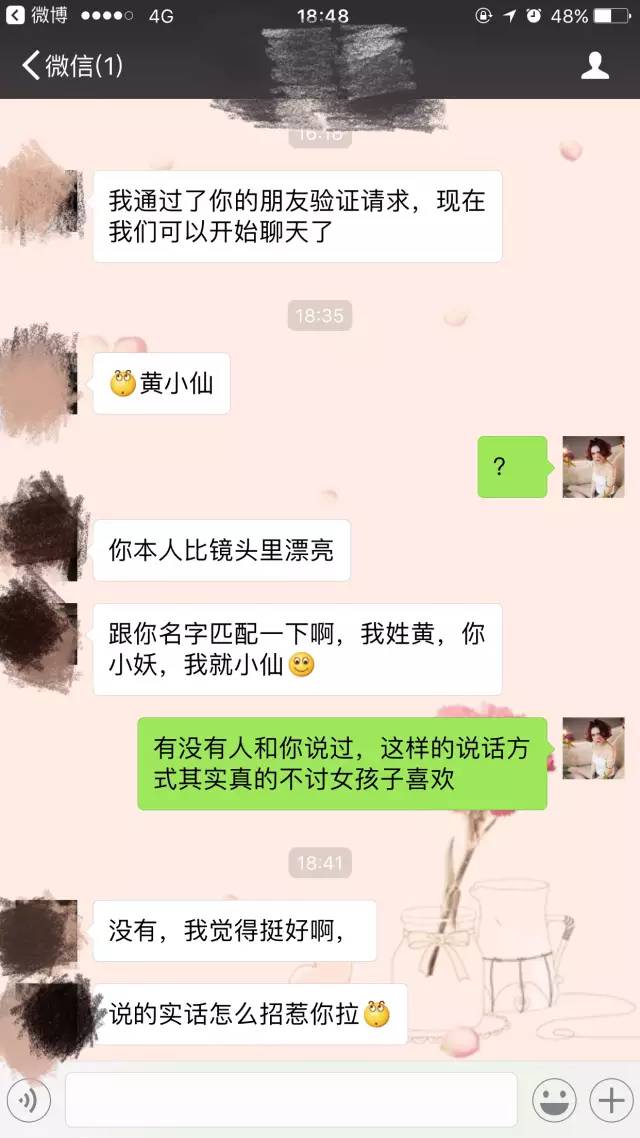Open the chat info profile icon
This screenshot has height=1138, width=640.
pos(595,66)
